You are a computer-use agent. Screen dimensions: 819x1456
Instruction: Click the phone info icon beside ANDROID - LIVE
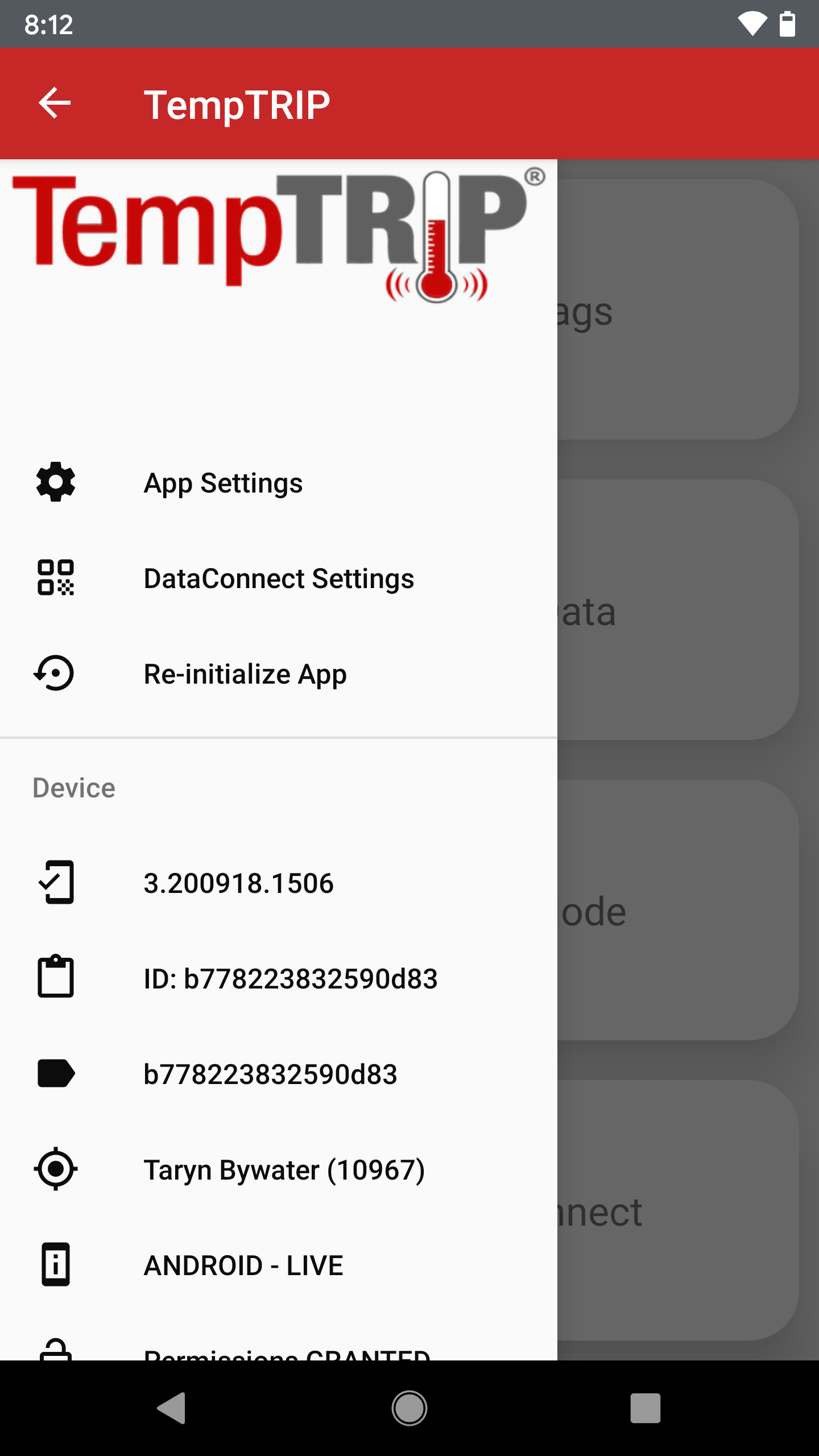coord(55,1264)
